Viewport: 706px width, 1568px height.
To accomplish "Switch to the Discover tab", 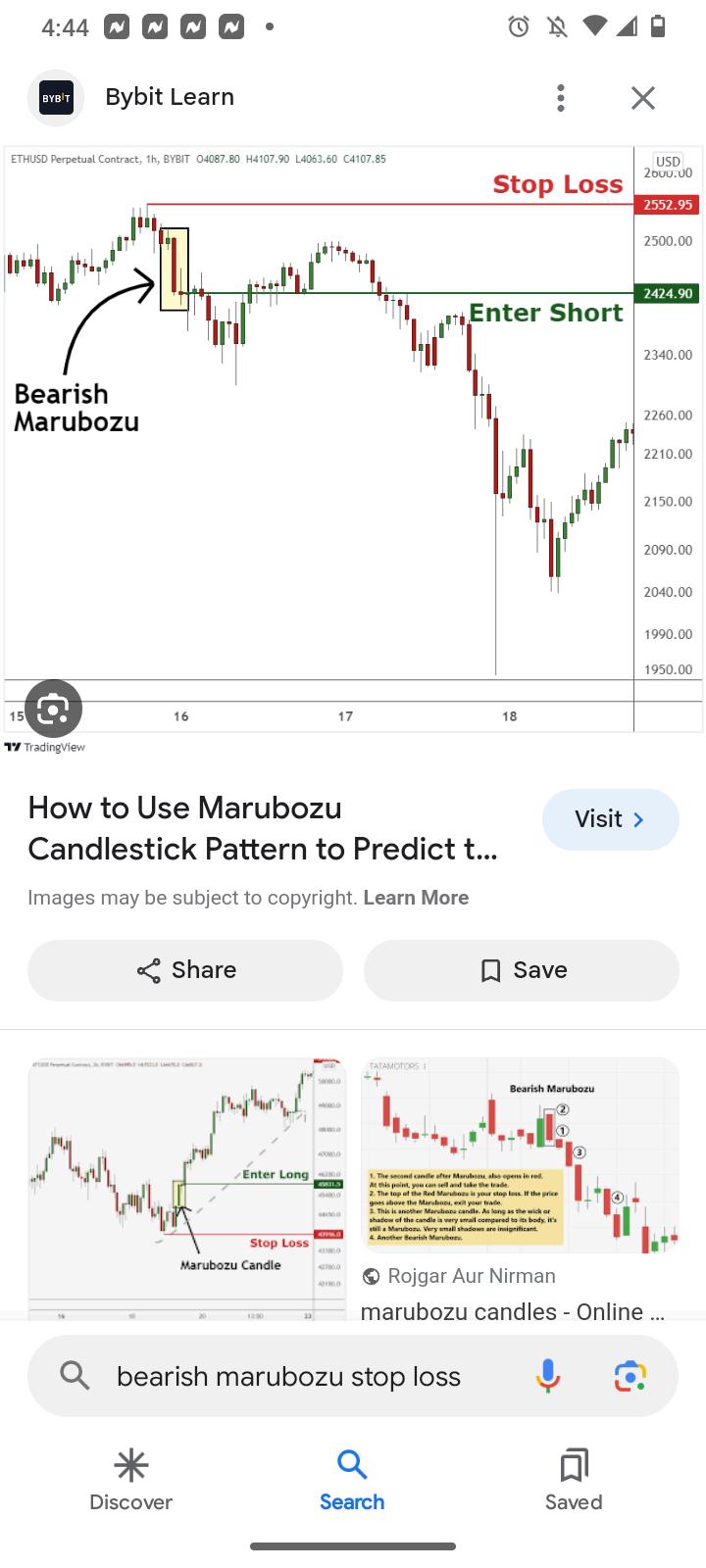I will (130, 1480).
